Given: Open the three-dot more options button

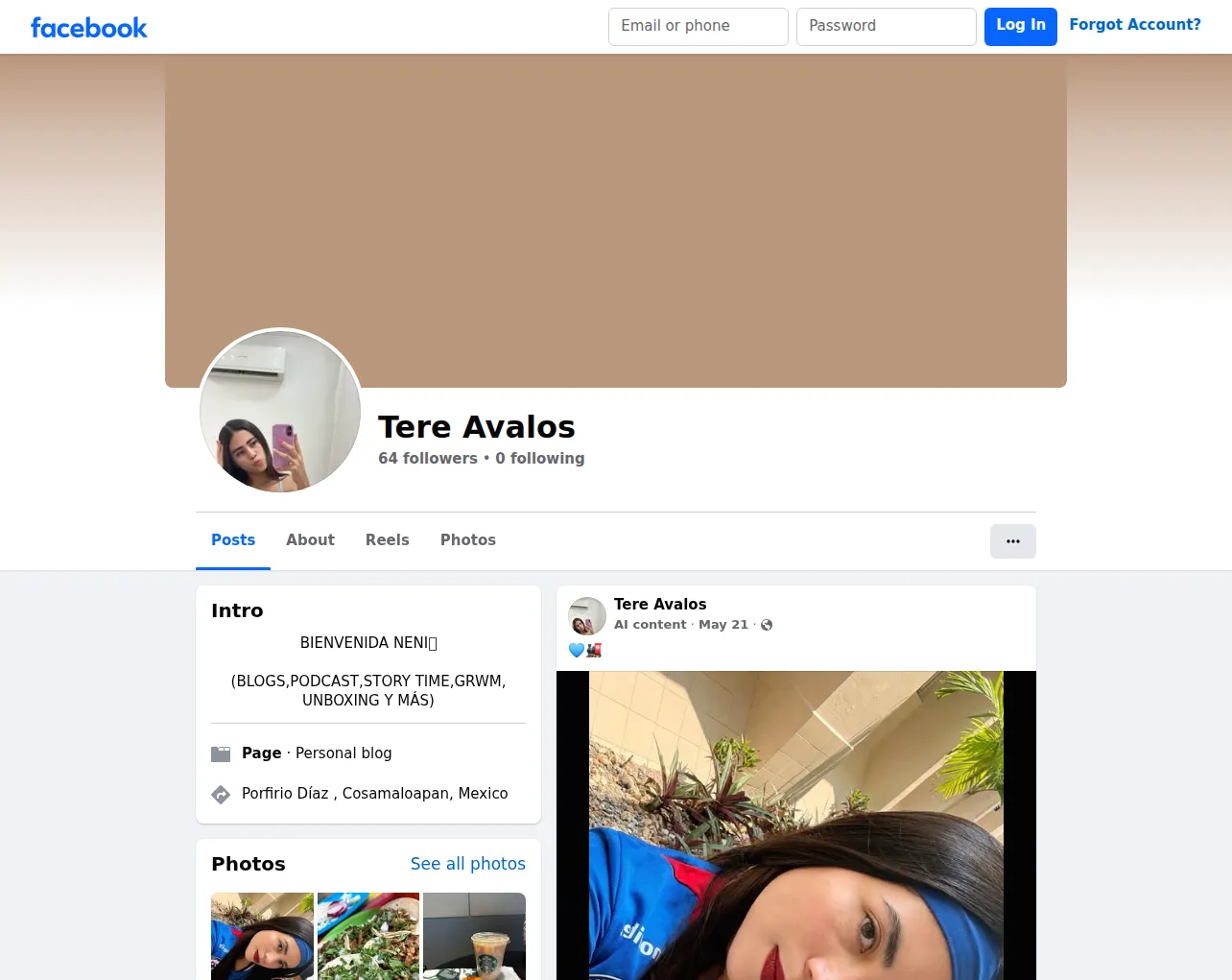Looking at the screenshot, I should (1012, 541).
